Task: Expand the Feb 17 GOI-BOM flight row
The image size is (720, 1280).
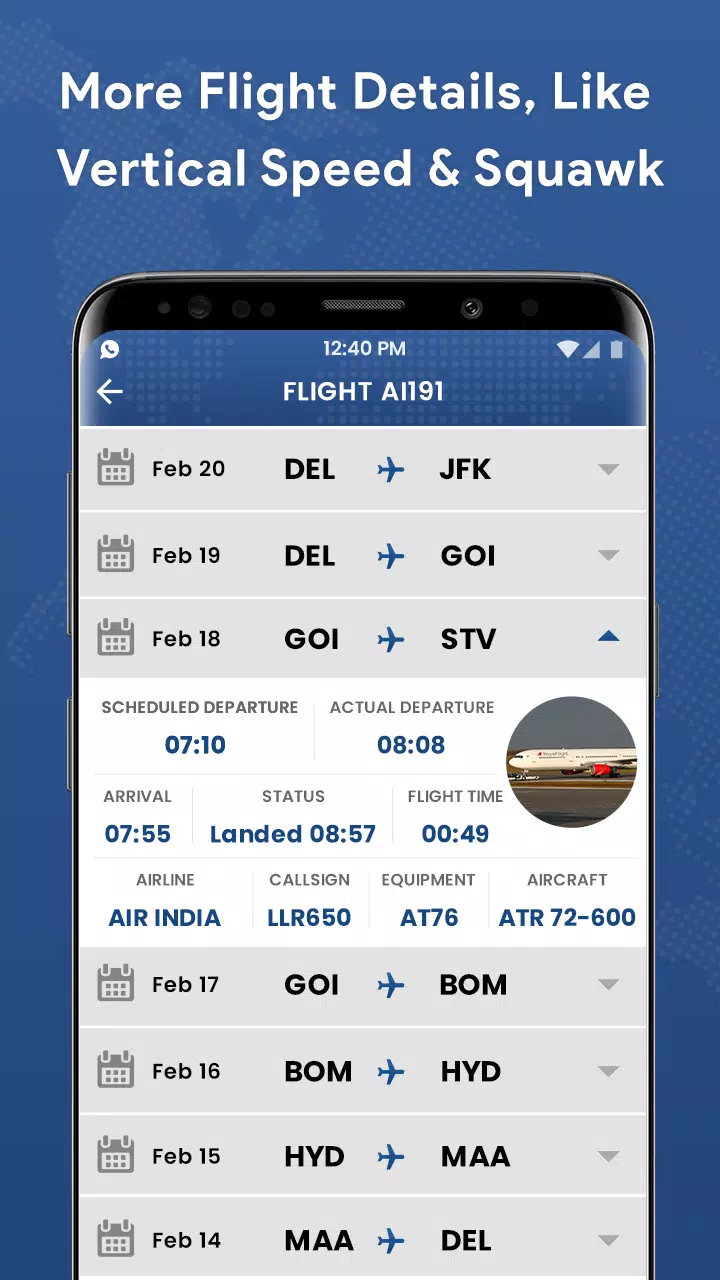Action: click(609, 984)
